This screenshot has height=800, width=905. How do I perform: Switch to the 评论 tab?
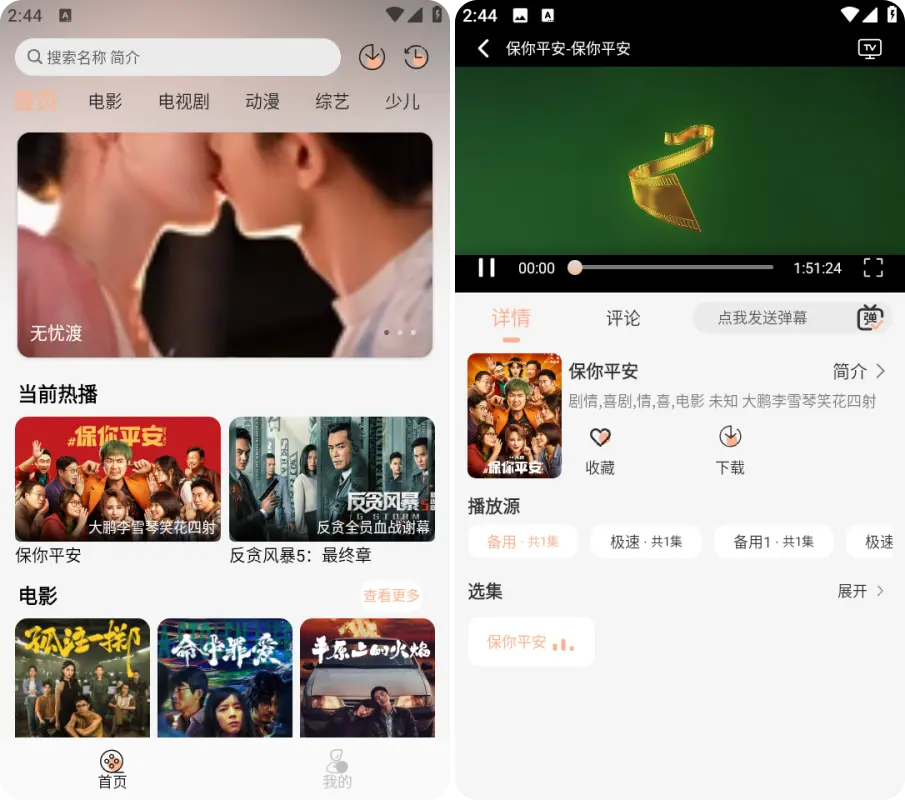click(x=623, y=318)
